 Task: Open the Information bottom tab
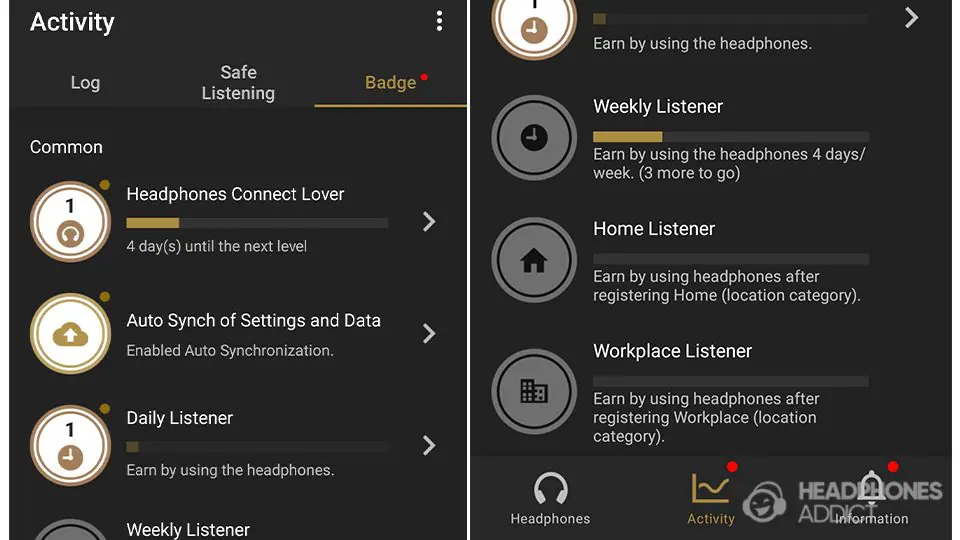[871, 498]
